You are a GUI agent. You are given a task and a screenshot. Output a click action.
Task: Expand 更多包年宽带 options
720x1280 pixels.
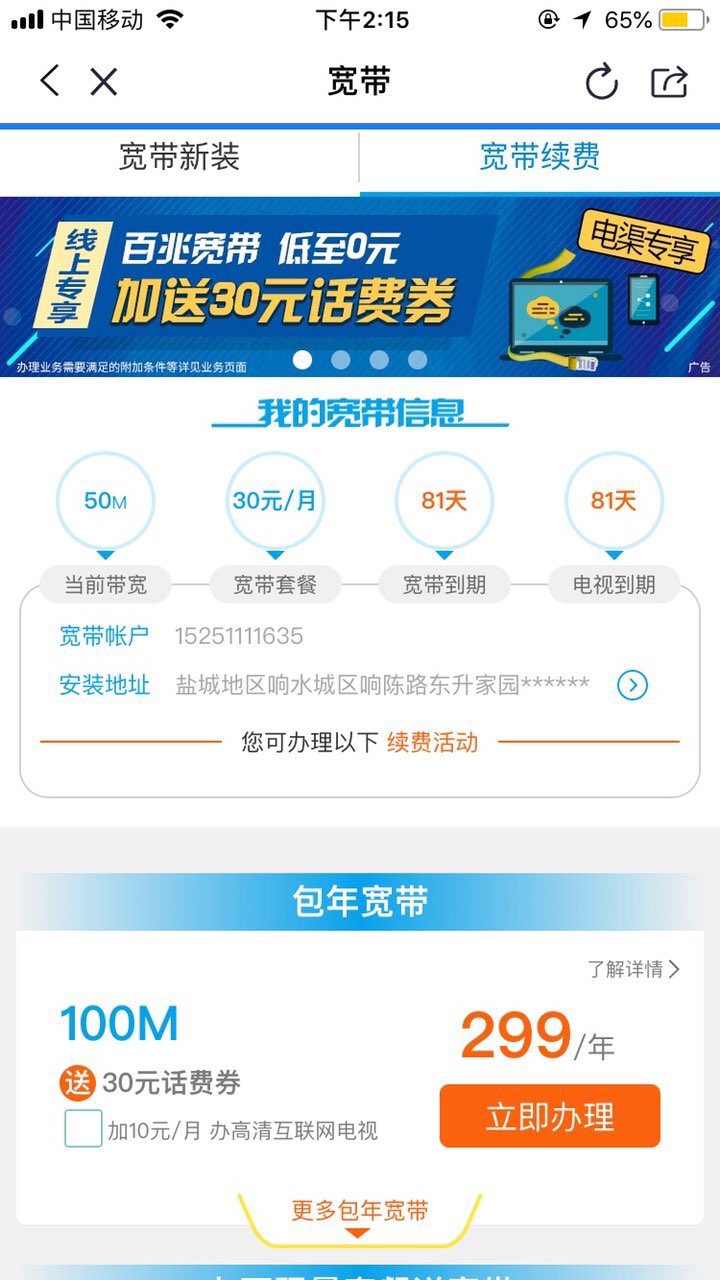tap(359, 1212)
